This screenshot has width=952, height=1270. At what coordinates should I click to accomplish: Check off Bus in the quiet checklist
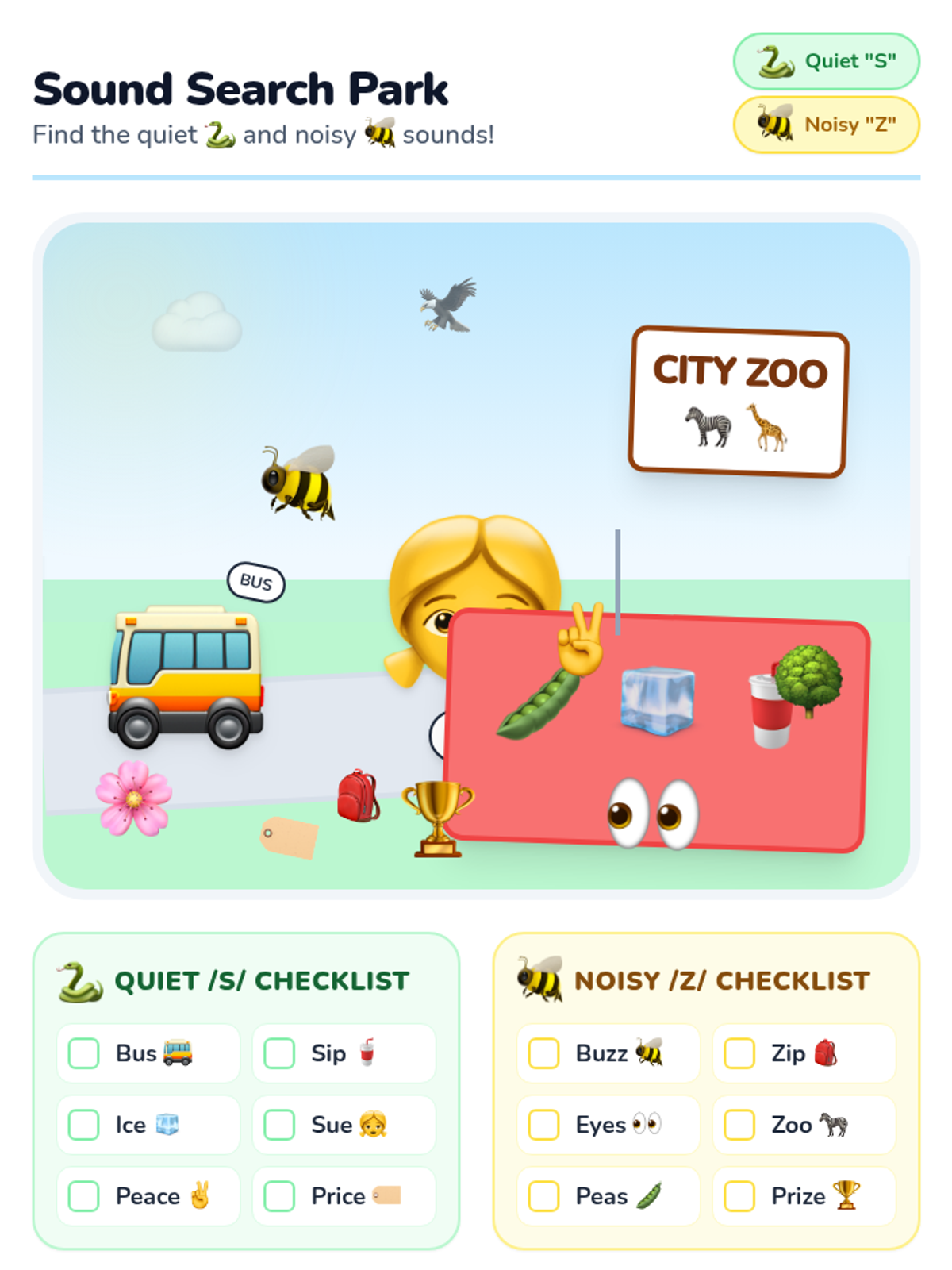83,1053
